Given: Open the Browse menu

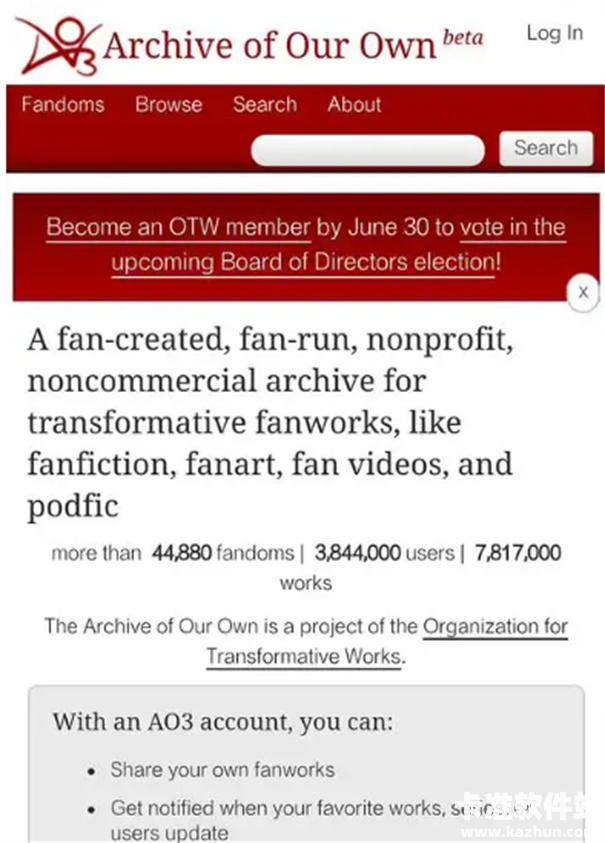Looking at the screenshot, I should 168,104.
